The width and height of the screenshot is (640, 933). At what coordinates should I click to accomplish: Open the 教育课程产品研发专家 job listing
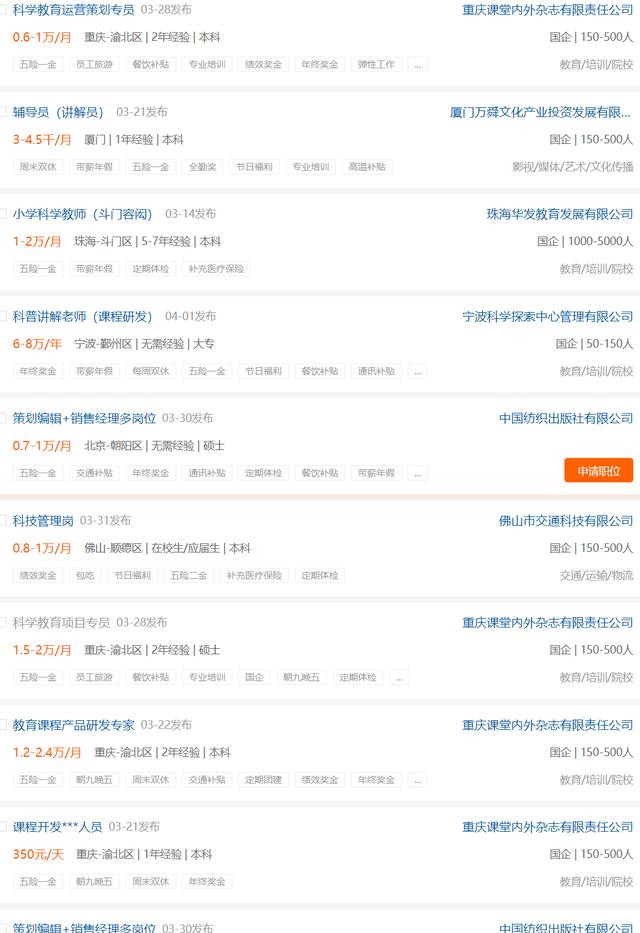point(73,725)
